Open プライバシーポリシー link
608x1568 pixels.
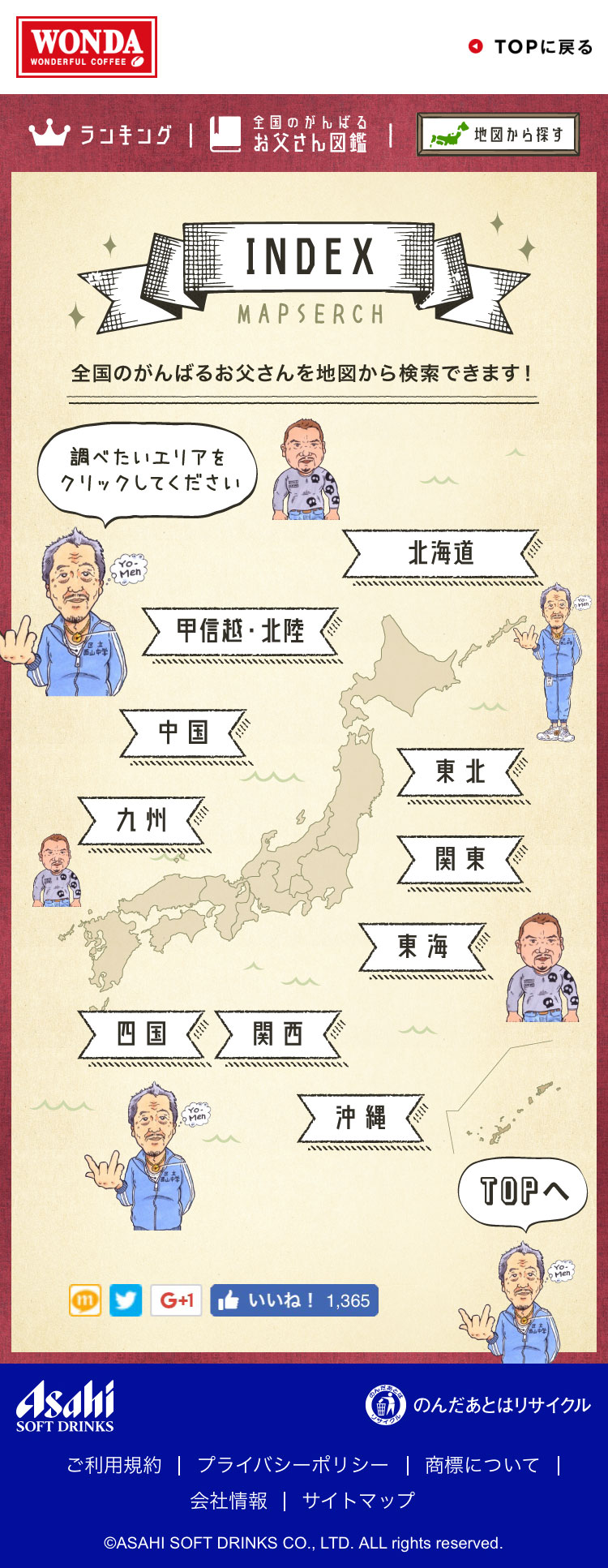(x=293, y=1465)
